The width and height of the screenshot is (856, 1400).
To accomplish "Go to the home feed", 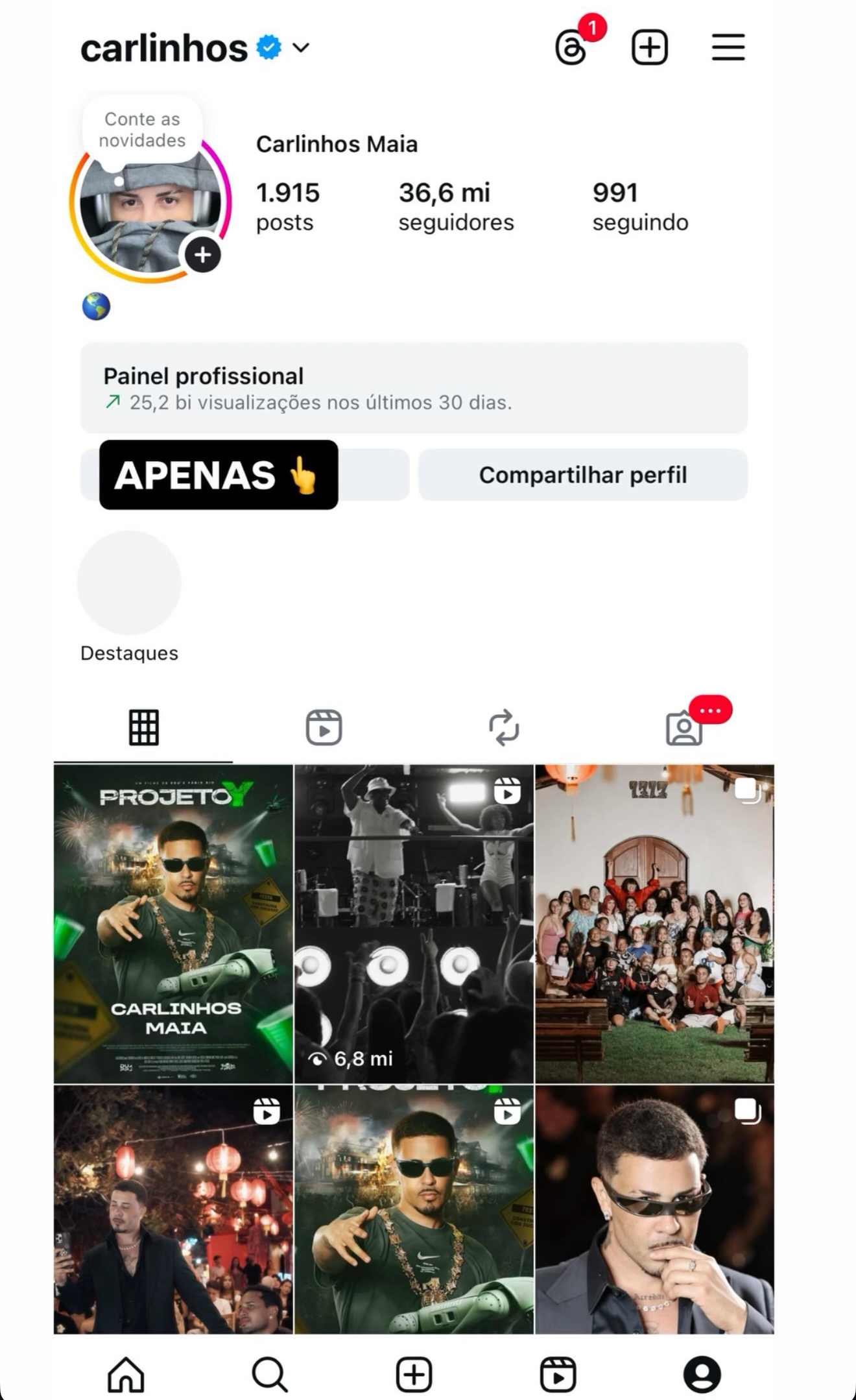I will click(x=126, y=1374).
